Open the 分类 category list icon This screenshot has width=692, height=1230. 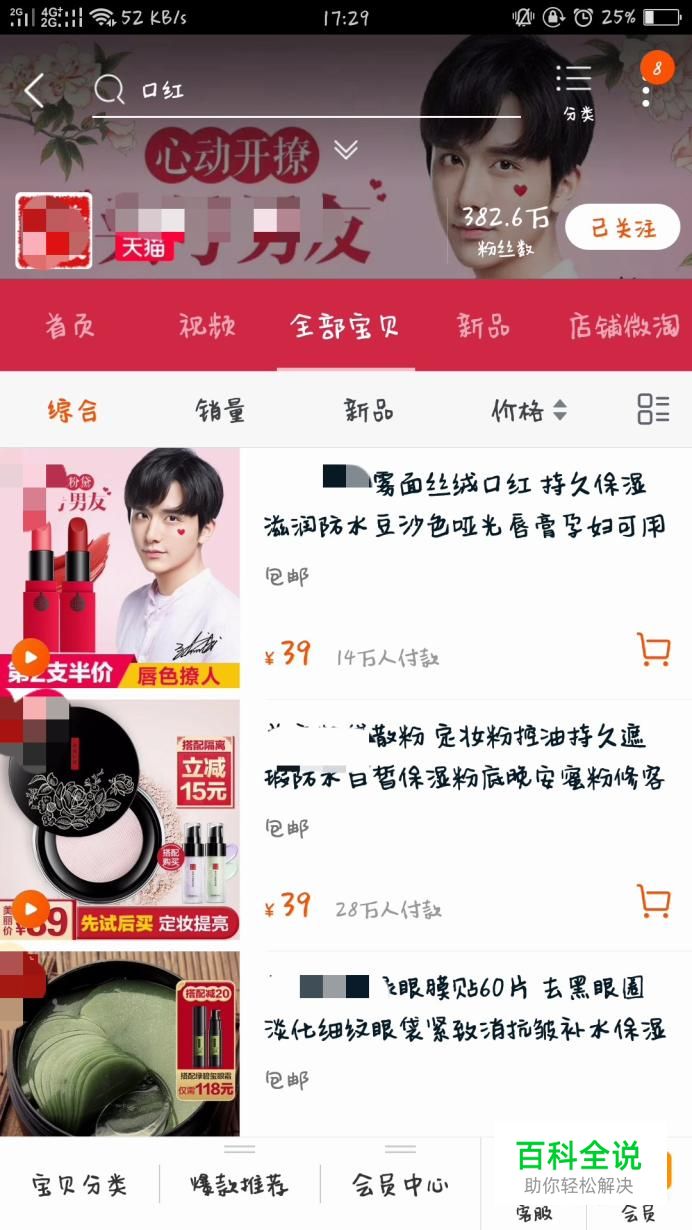coord(575,92)
